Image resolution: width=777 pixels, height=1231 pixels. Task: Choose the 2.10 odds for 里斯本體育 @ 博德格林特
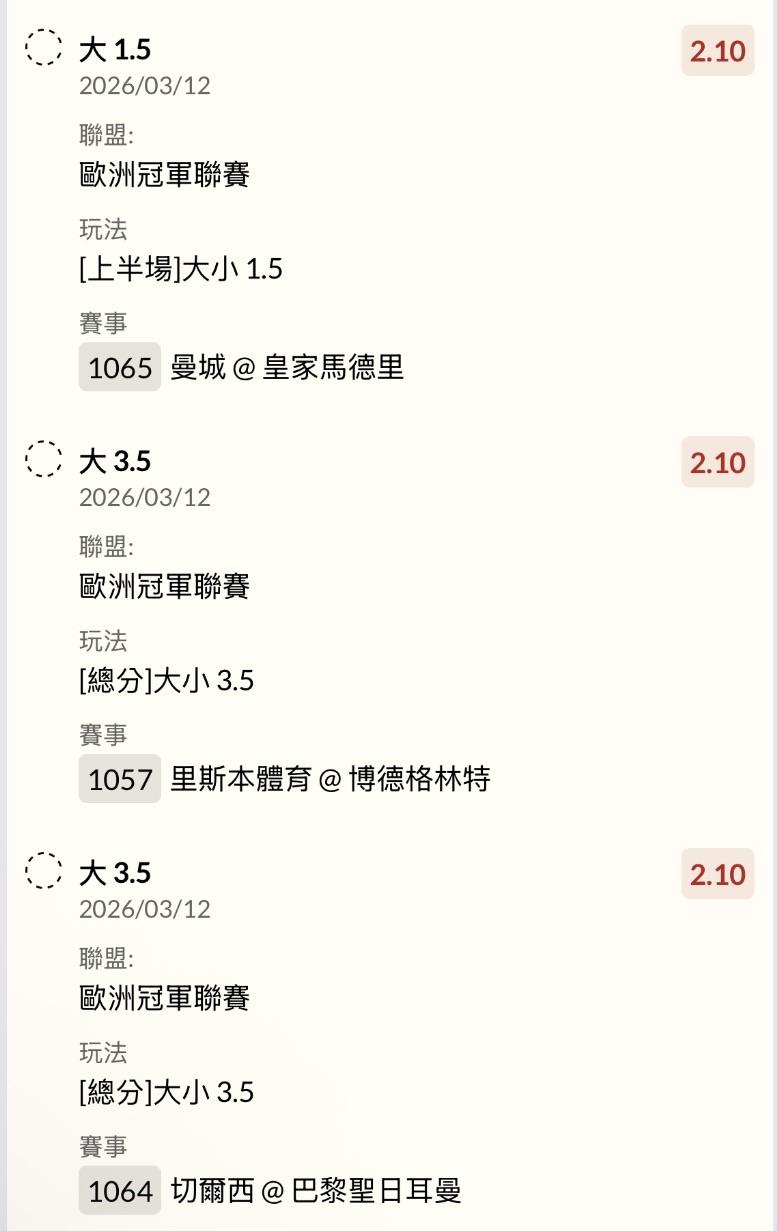(717, 463)
